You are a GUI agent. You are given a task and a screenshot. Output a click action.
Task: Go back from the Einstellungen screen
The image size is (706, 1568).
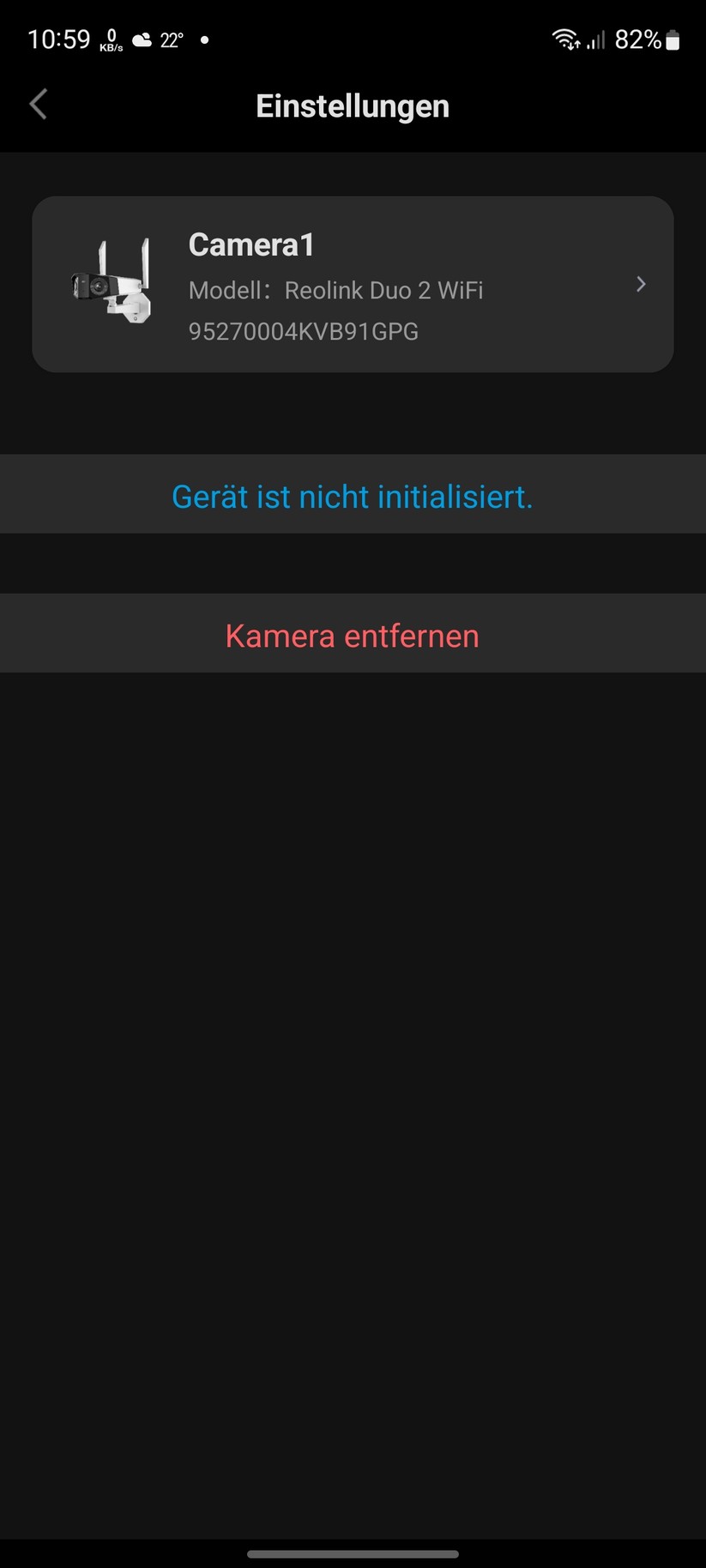pyautogui.click(x=39, y=105)
